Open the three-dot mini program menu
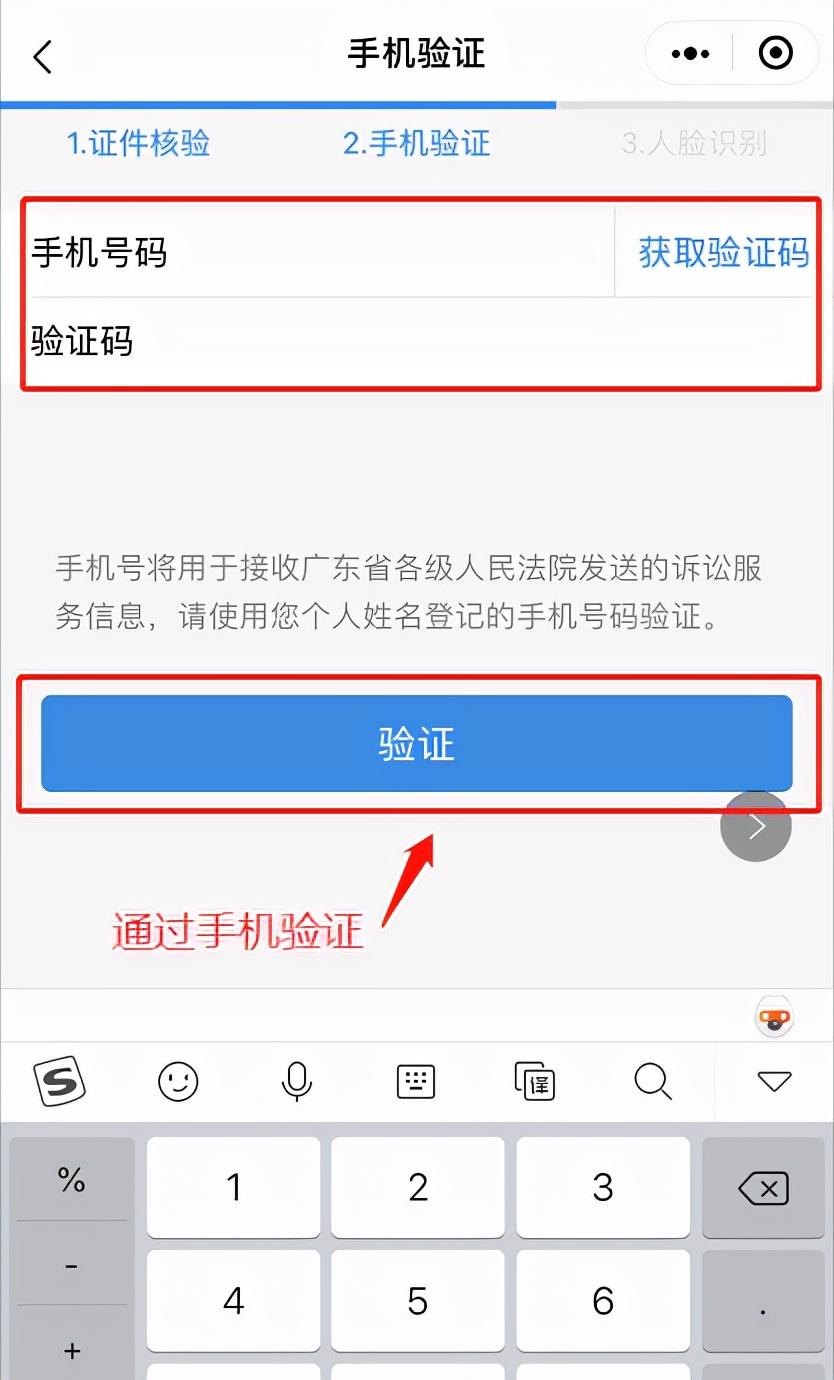Screen dimensions: 834x1380 pos(691,54)
